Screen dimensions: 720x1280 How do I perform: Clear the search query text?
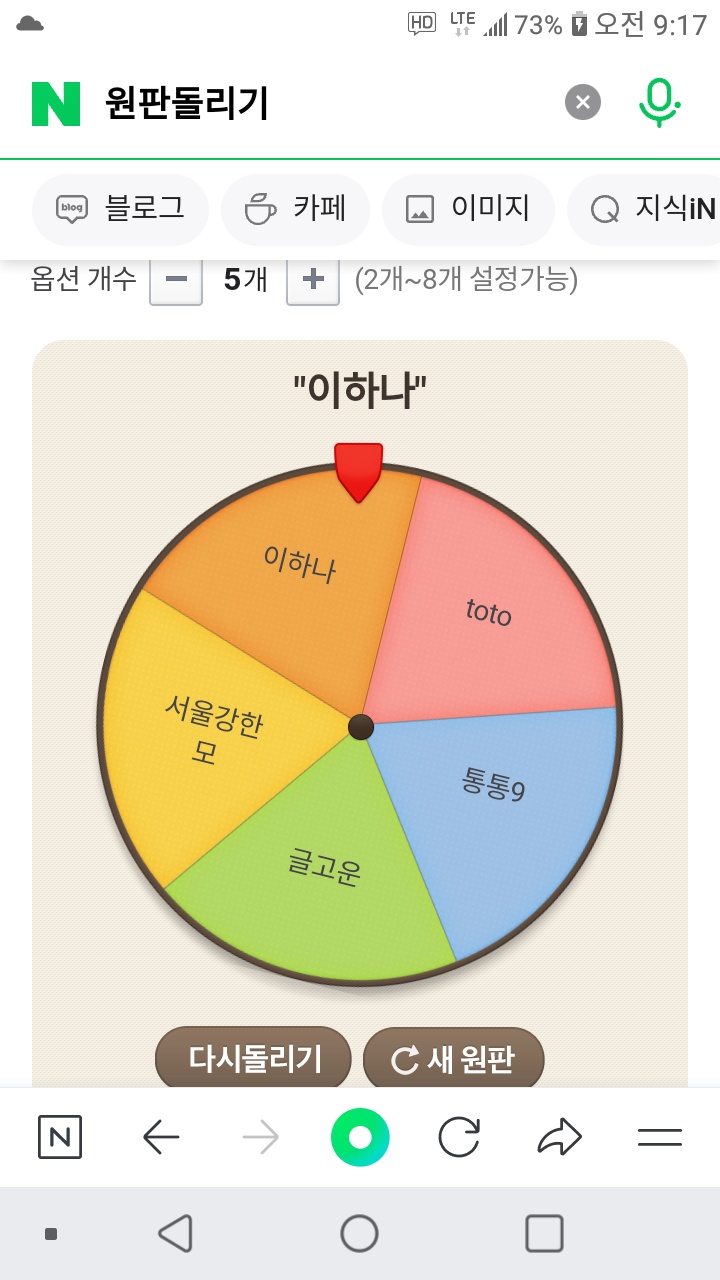[583, 102]
